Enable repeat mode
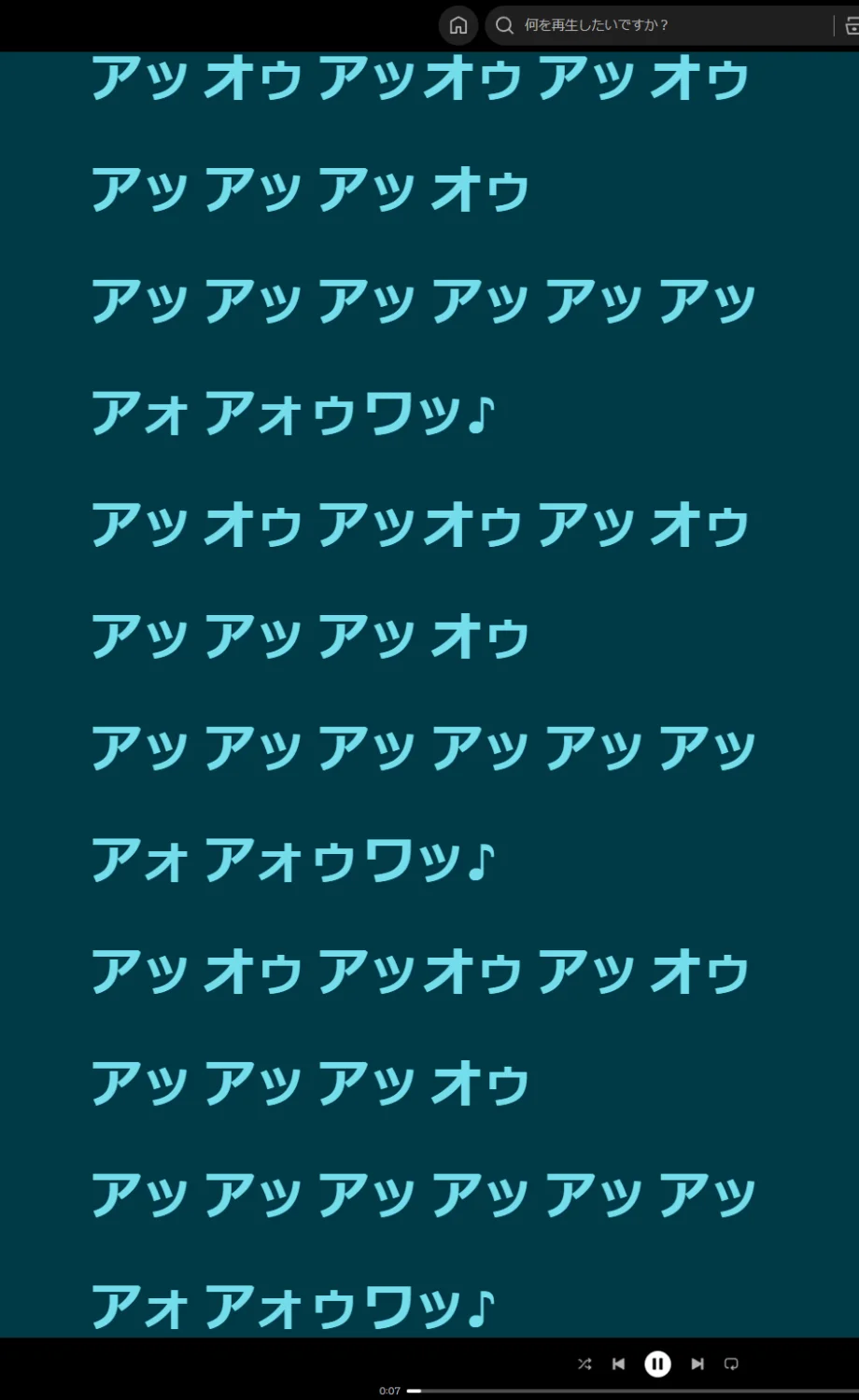 click(731, 1364)
